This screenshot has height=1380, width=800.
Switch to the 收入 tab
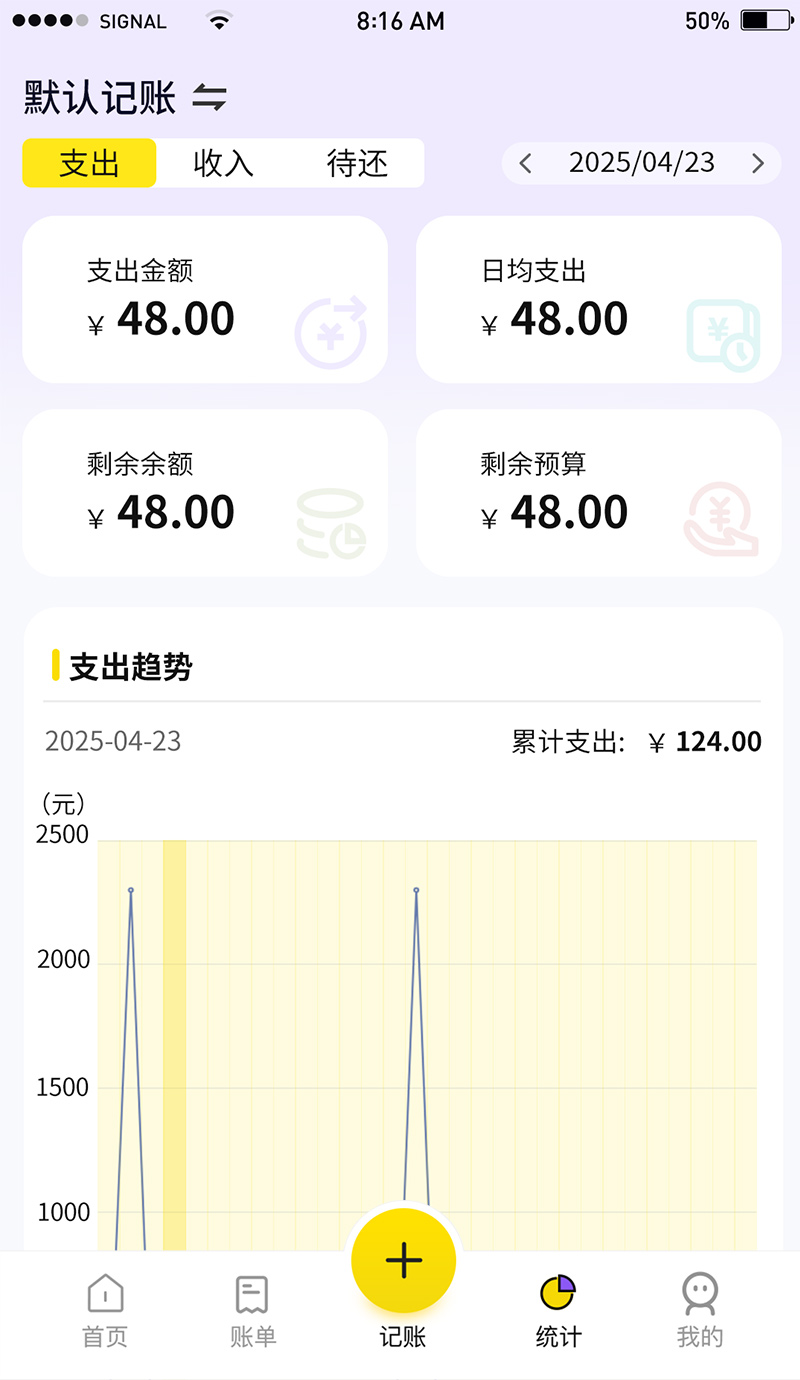tap(223, 163)
